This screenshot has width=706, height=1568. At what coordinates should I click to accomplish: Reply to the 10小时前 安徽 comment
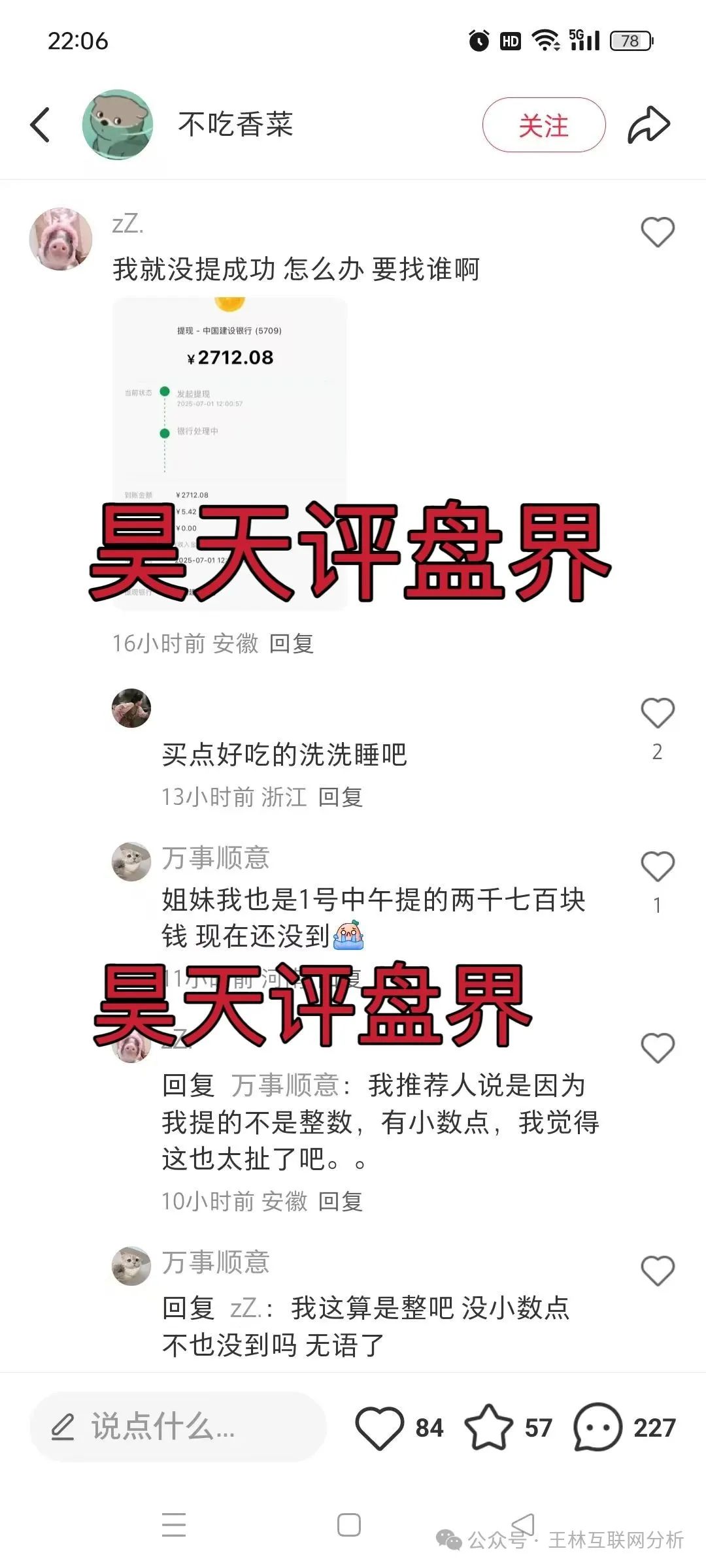click(340, 1201)
